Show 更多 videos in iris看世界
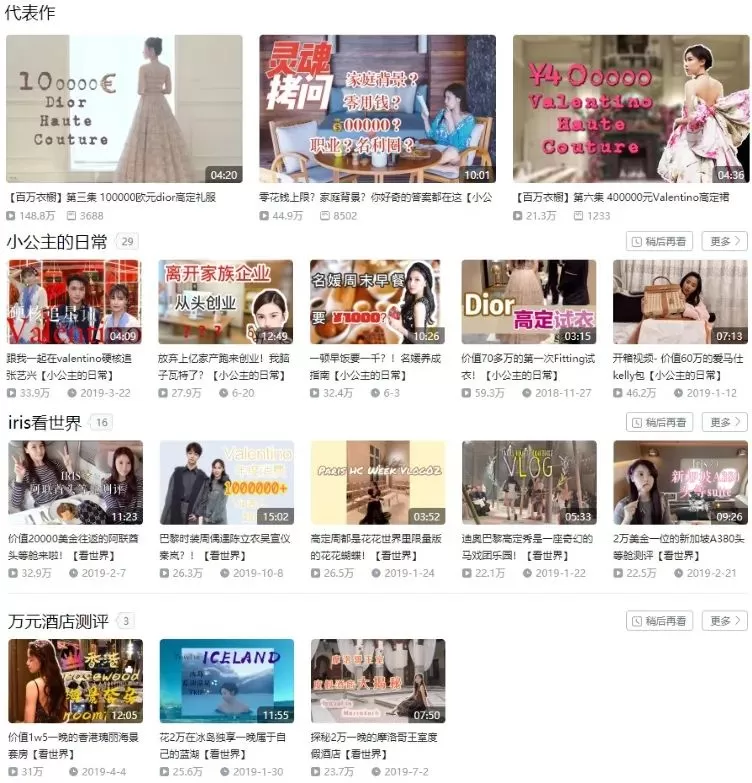Viewport: 752px width, 783px height. (x=725, y=422)
